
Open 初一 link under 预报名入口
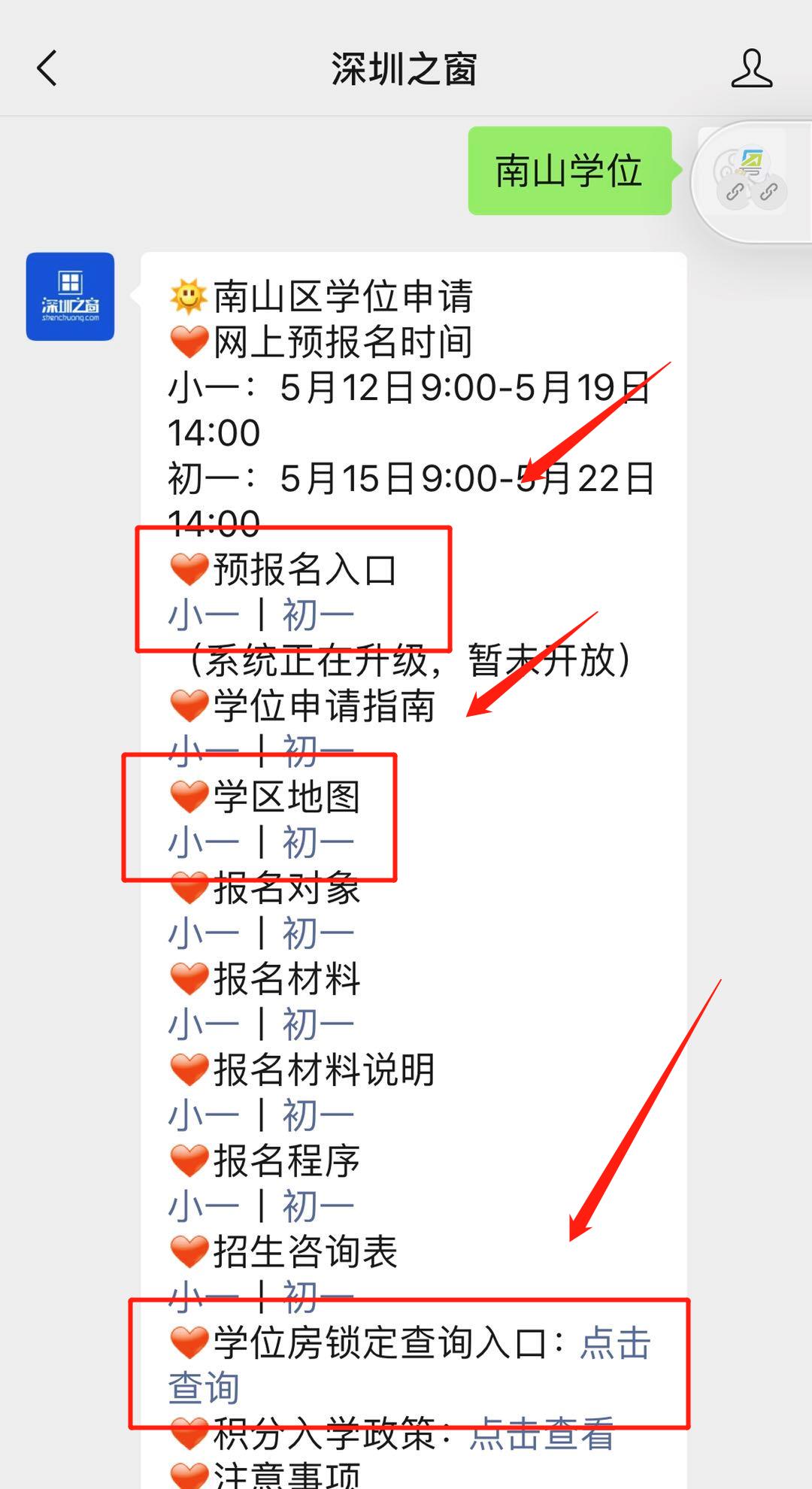(317, 616)
